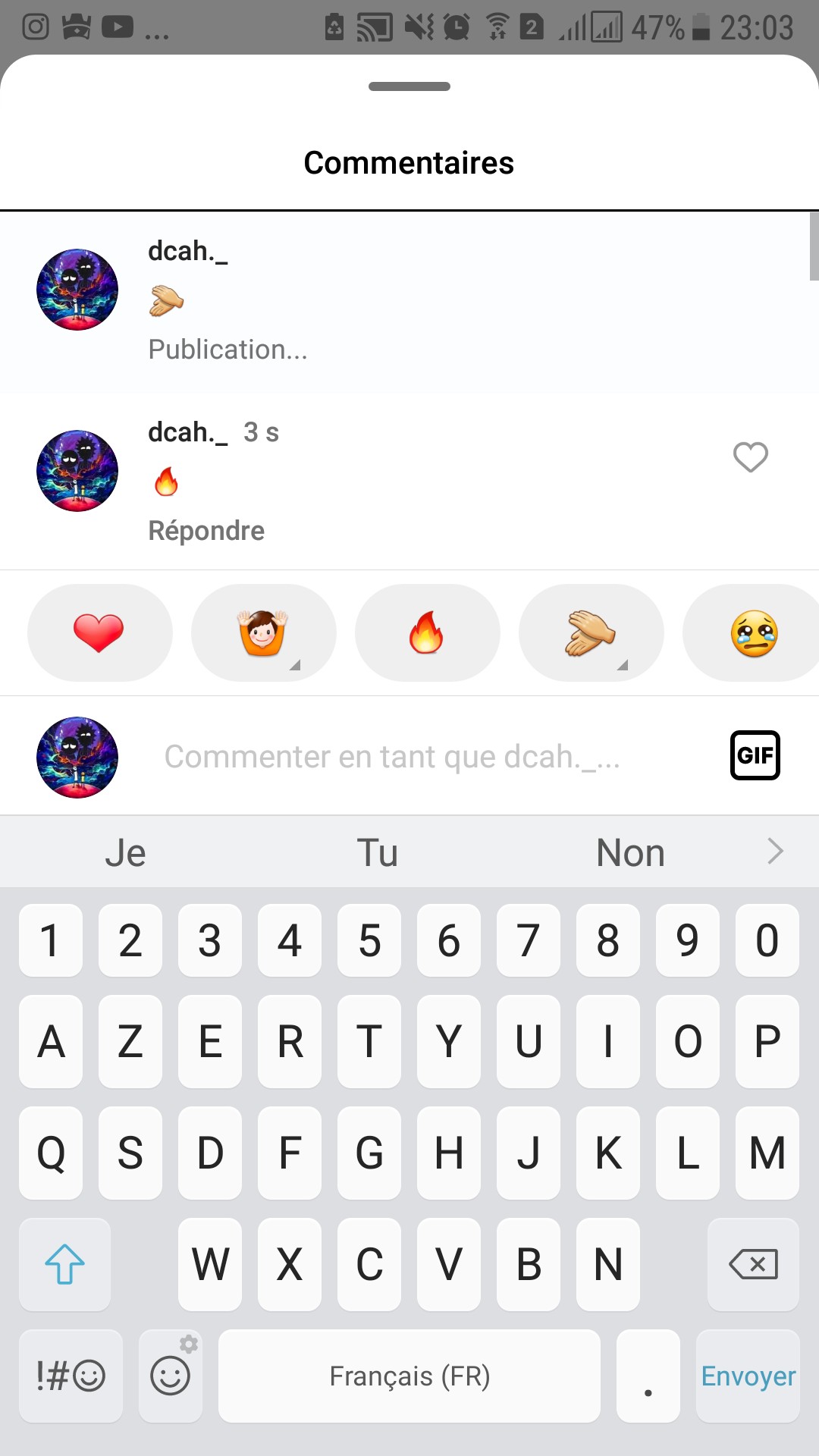Tap Envoyer to send the comment
The height and width of the screenshot is (1456, 819).
pyautogui.click(x=748, y=1376)
